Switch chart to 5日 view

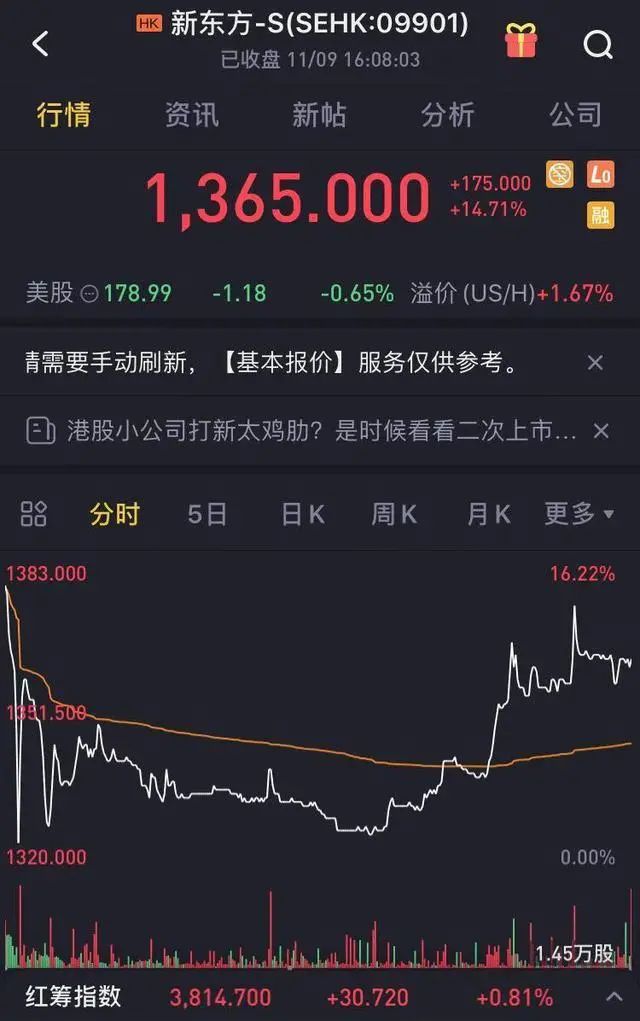207,514
